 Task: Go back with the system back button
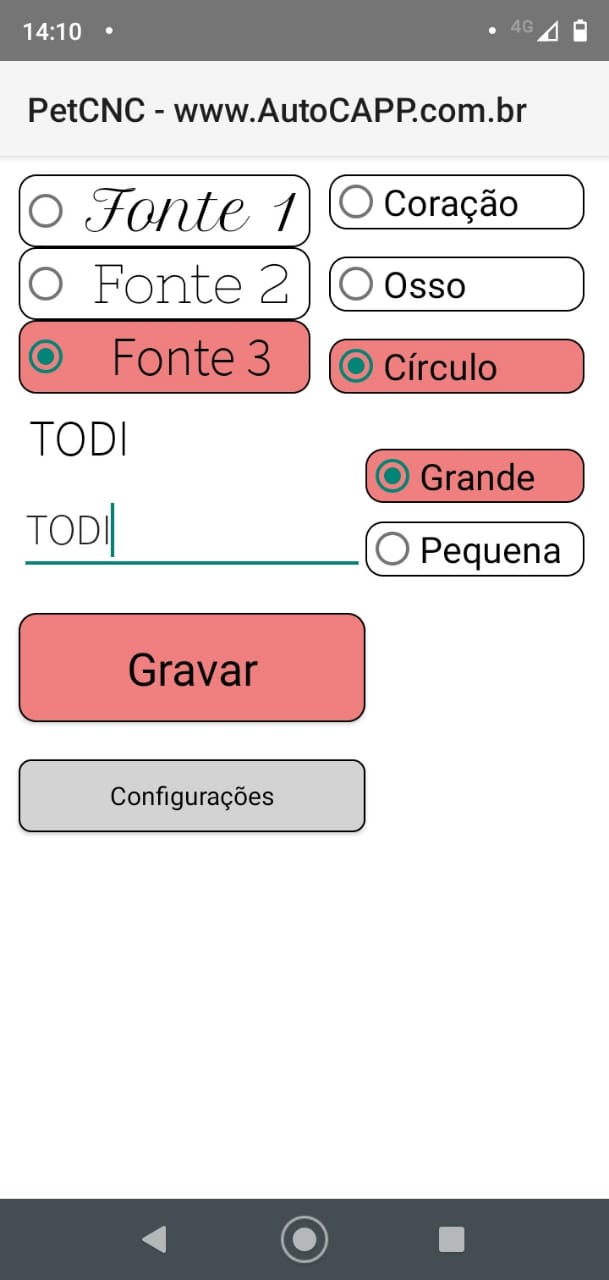click(154, 1240)
